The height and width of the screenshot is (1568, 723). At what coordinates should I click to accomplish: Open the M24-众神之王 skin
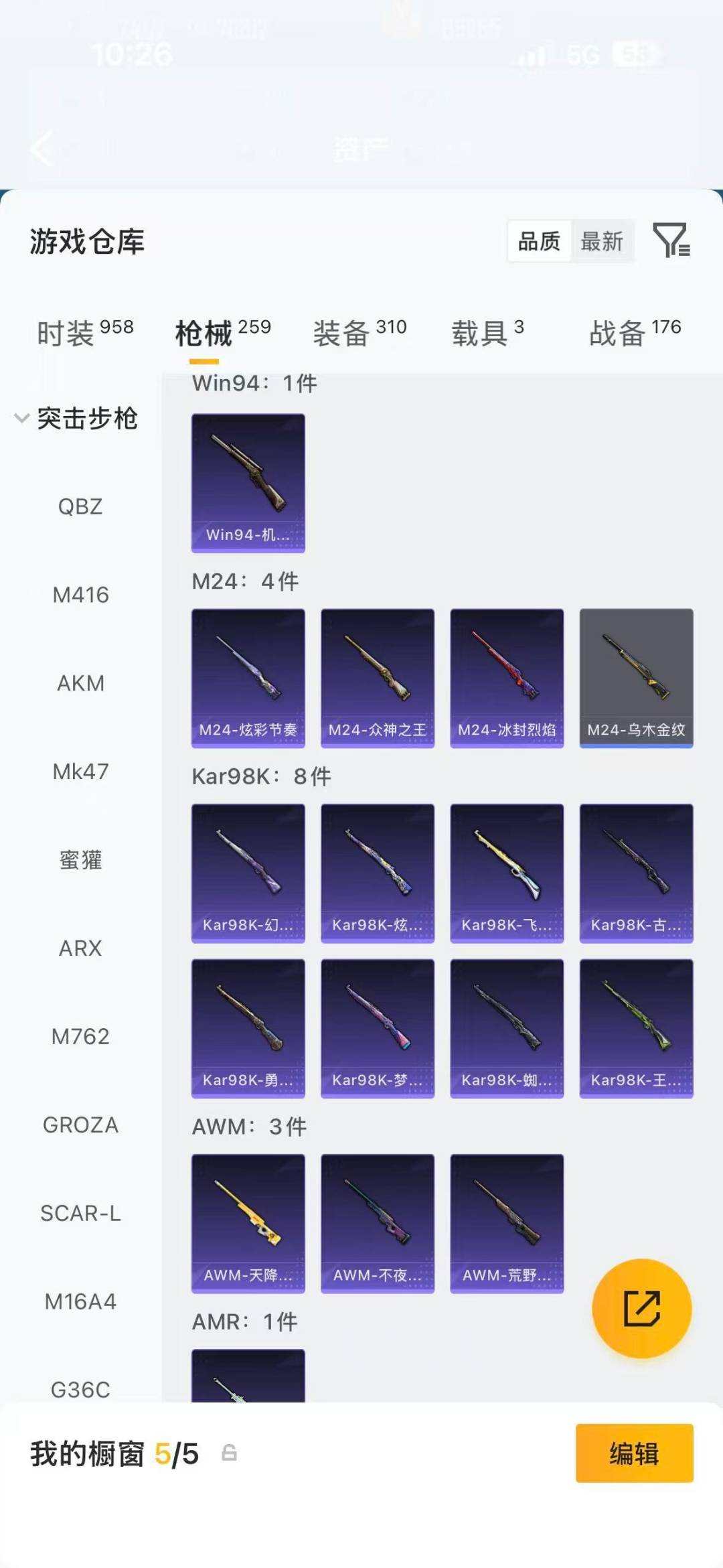(x=378, y=678)
